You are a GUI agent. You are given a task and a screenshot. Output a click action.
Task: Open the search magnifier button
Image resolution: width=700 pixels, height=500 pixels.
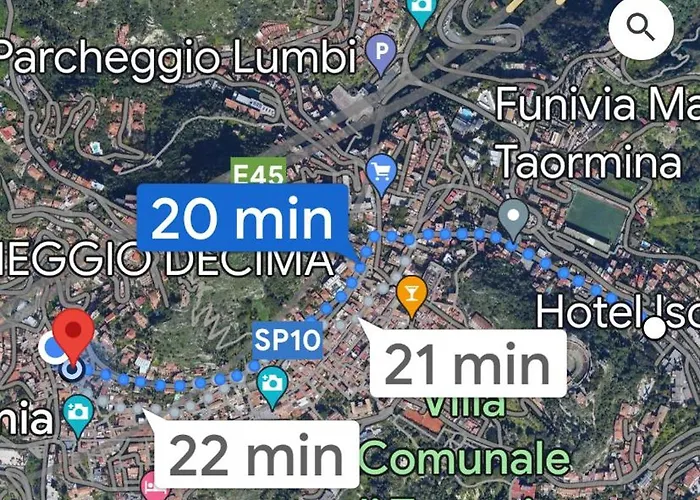tap(641, 30)
